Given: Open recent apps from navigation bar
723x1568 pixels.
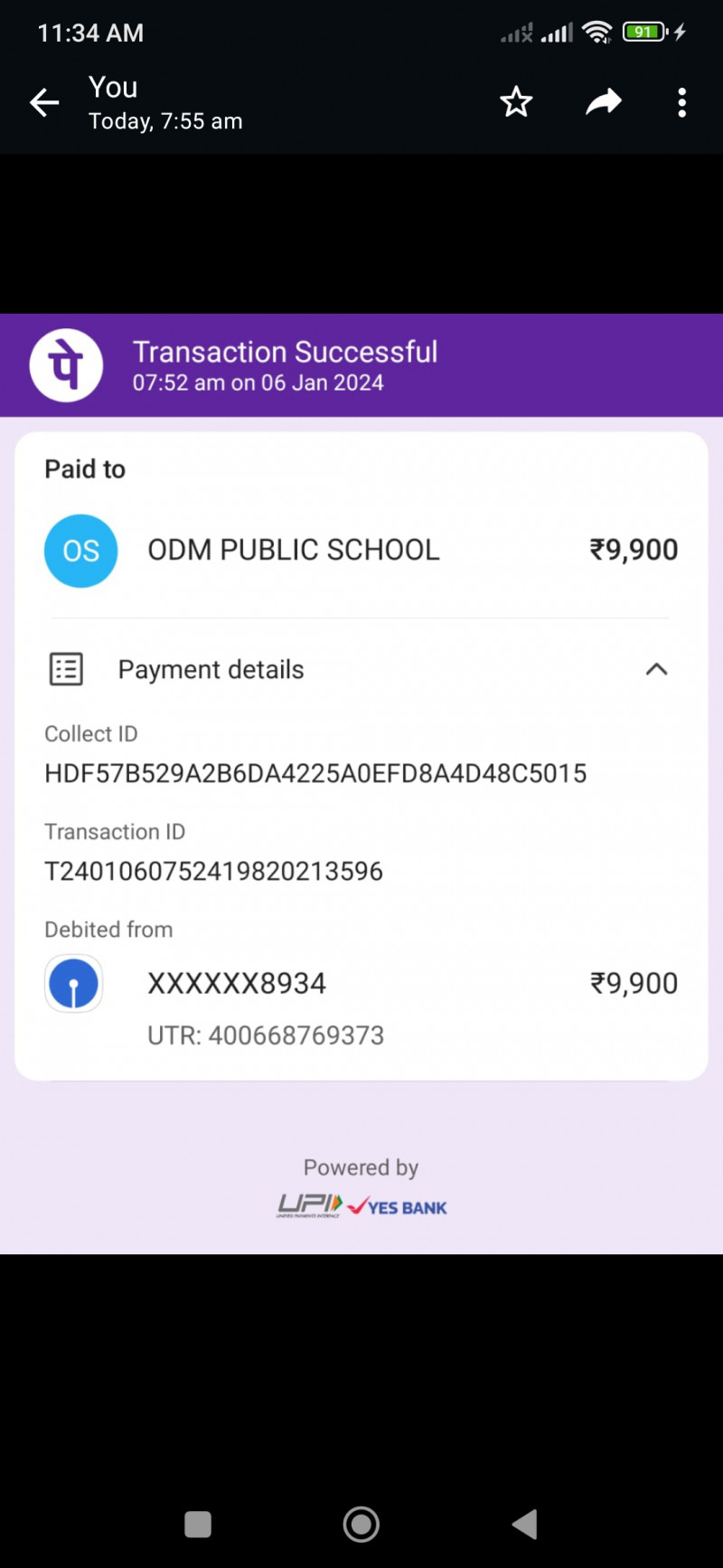Looking at the screenshot, I should coord(198,1525).
